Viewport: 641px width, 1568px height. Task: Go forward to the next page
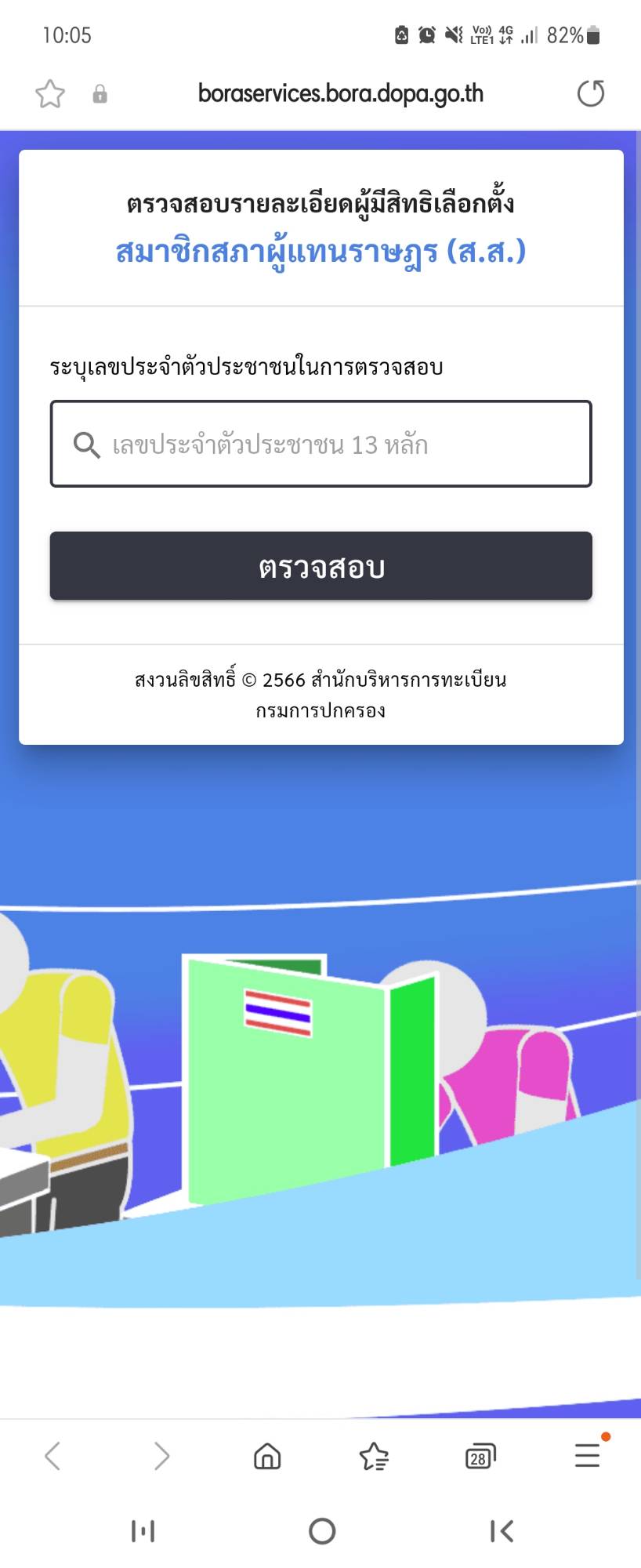pos(161,1456)
